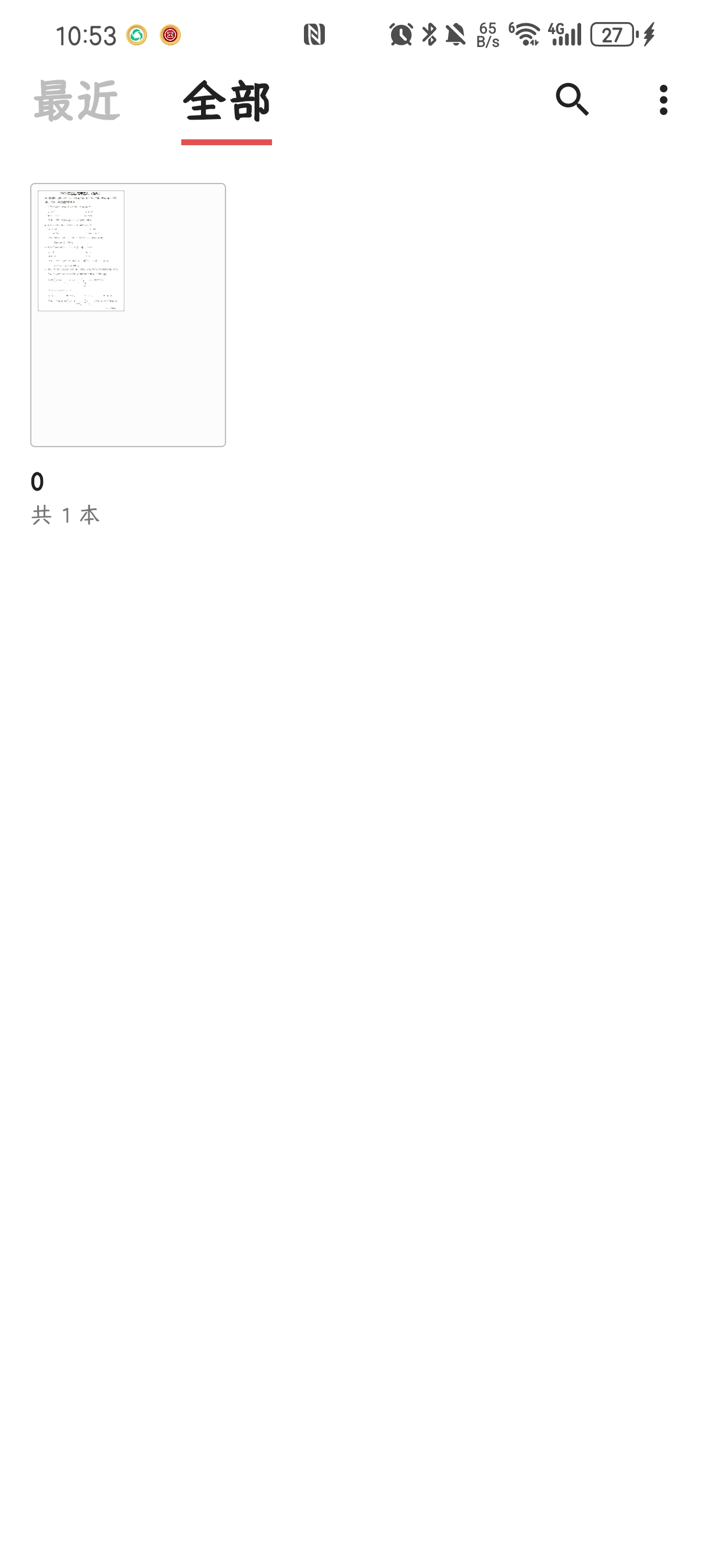709x1568 pixels.
Task: Switch to the 最近 tab
Action: coord(76,101)
